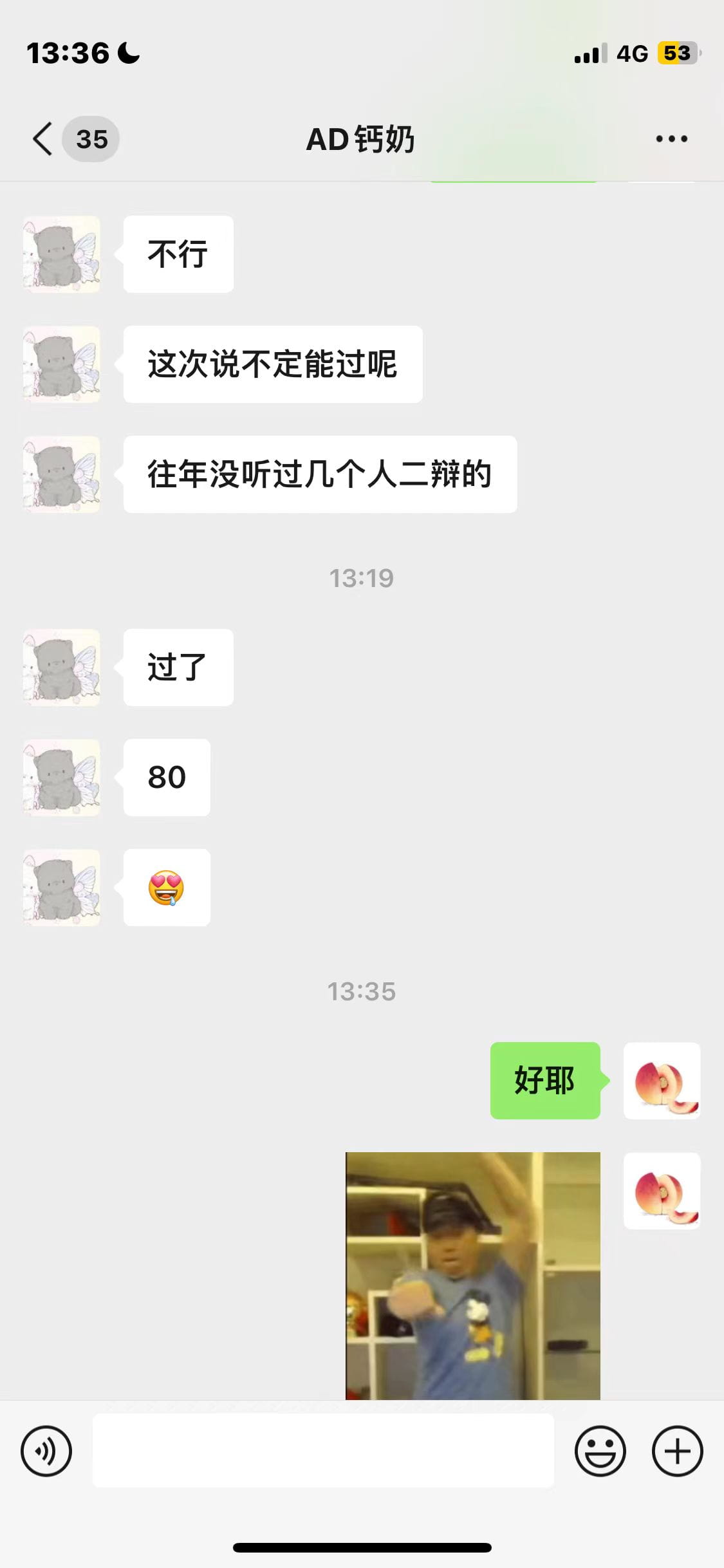Switch to voice message input
This screenshot has height=1568, width=724.
[46, 1451]
